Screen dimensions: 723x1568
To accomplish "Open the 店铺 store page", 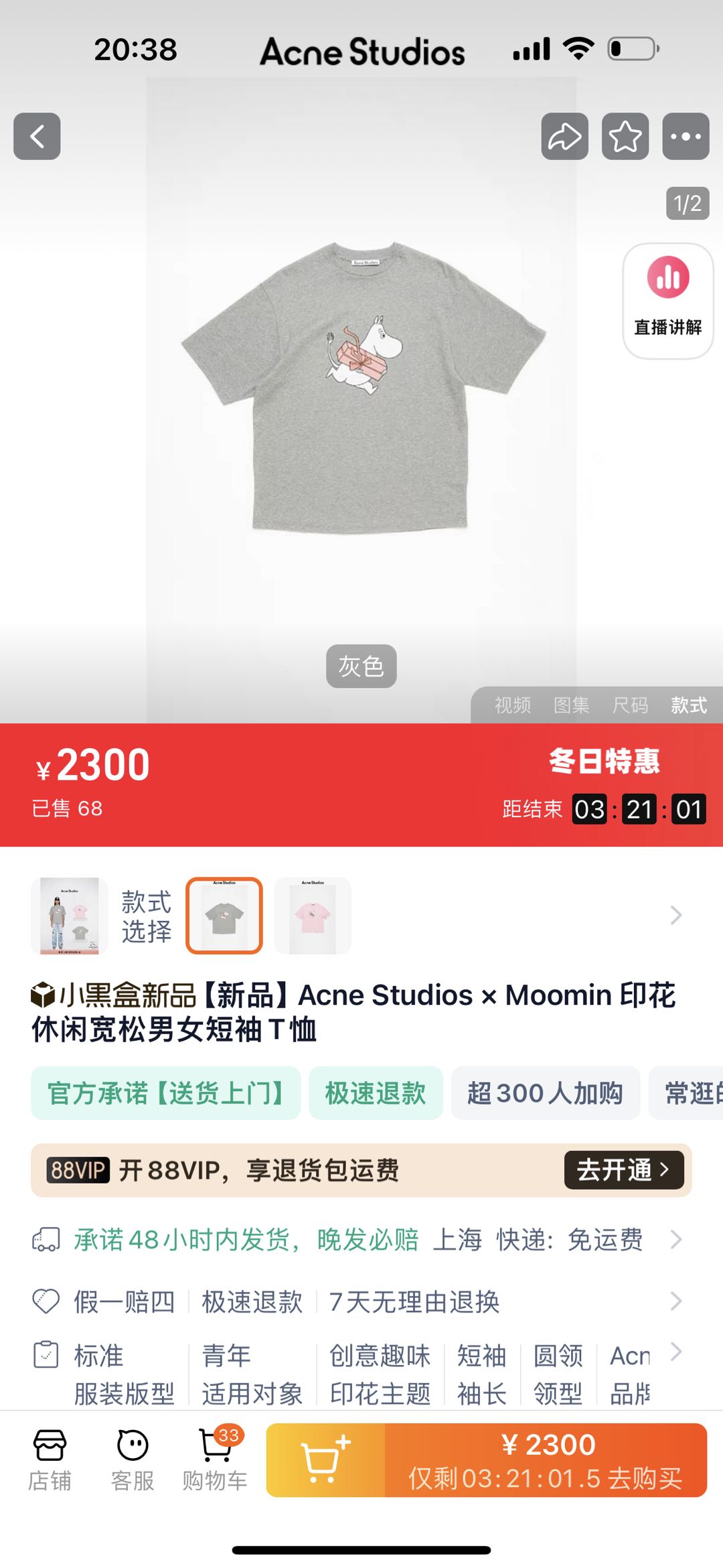I will 50,1460.
